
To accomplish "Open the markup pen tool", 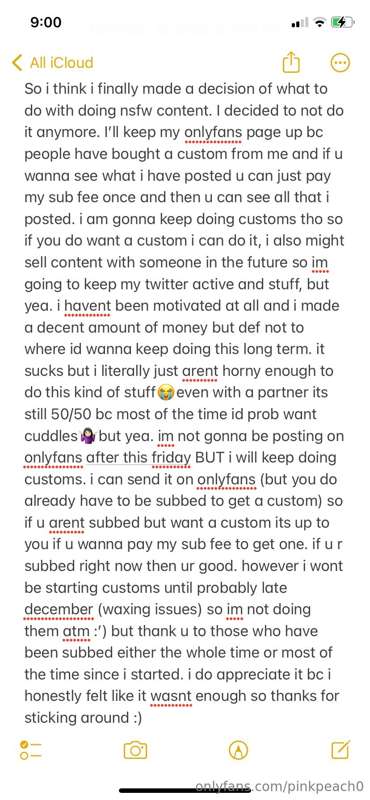I will (x=238, y=750).
